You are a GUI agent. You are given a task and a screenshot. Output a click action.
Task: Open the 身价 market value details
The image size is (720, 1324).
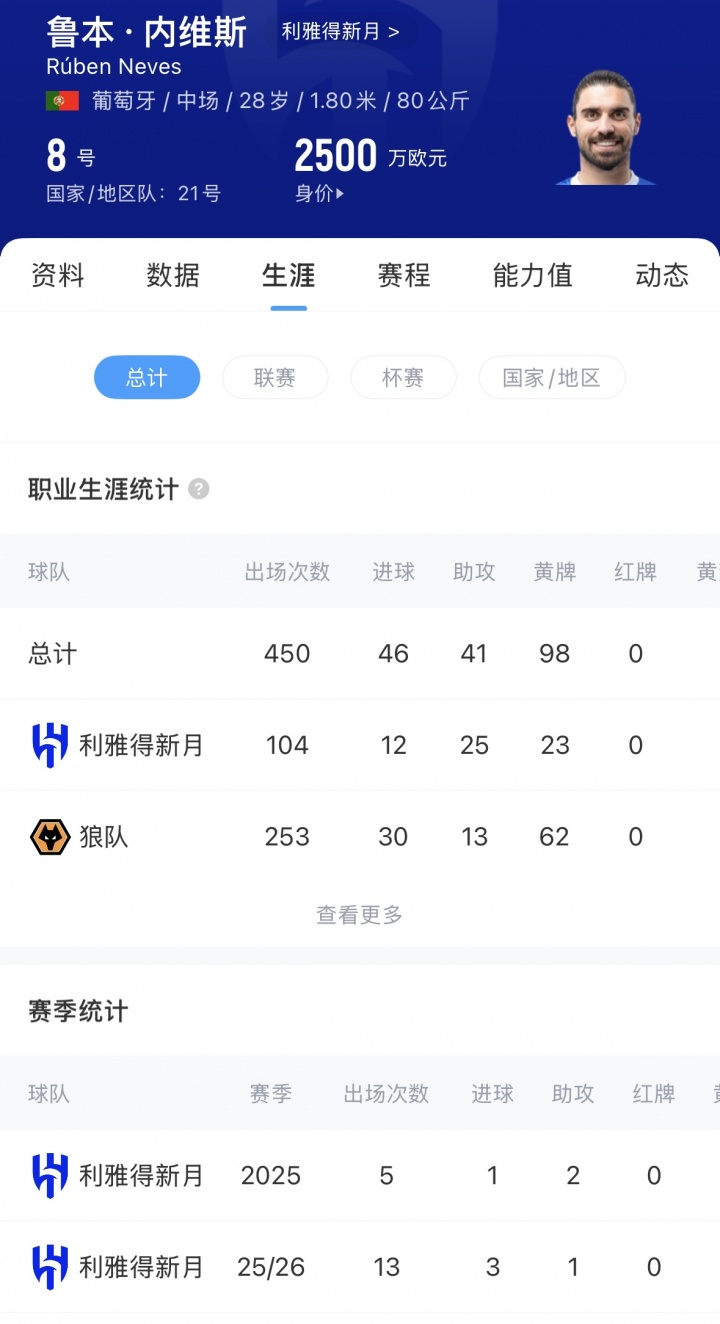[x=319, y=194]
